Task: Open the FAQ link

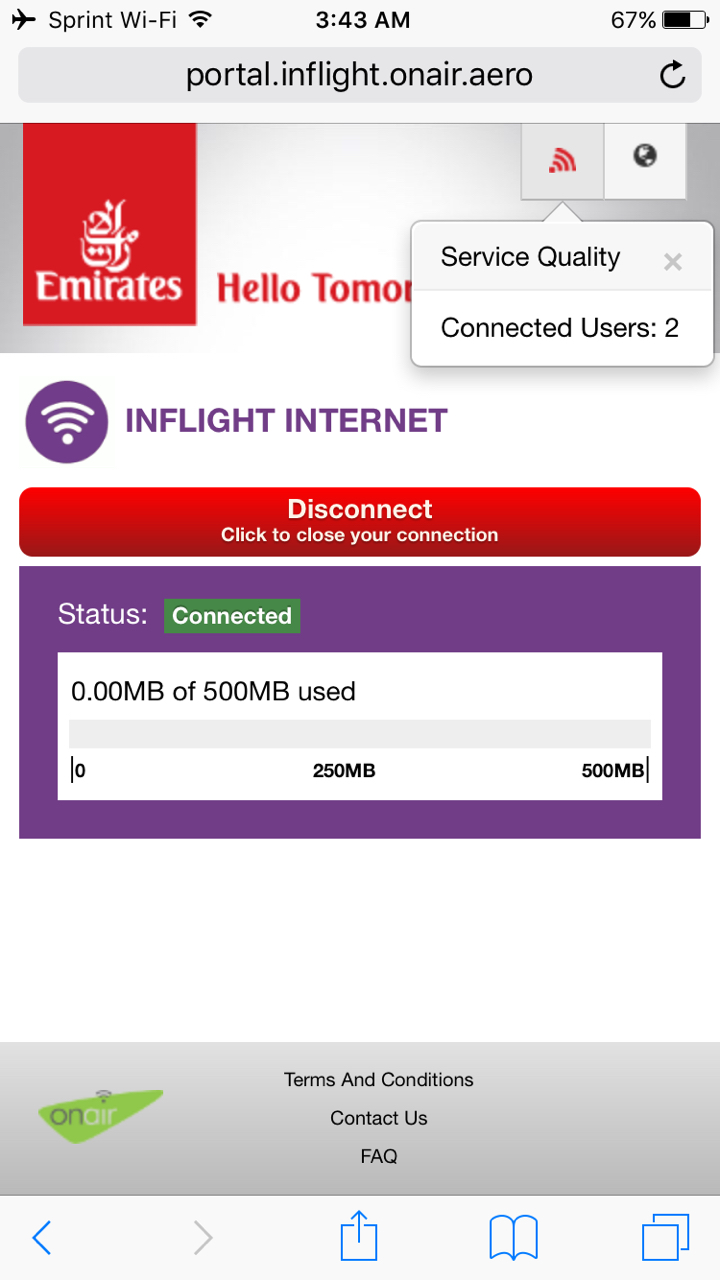Action: coord(379,1156)
